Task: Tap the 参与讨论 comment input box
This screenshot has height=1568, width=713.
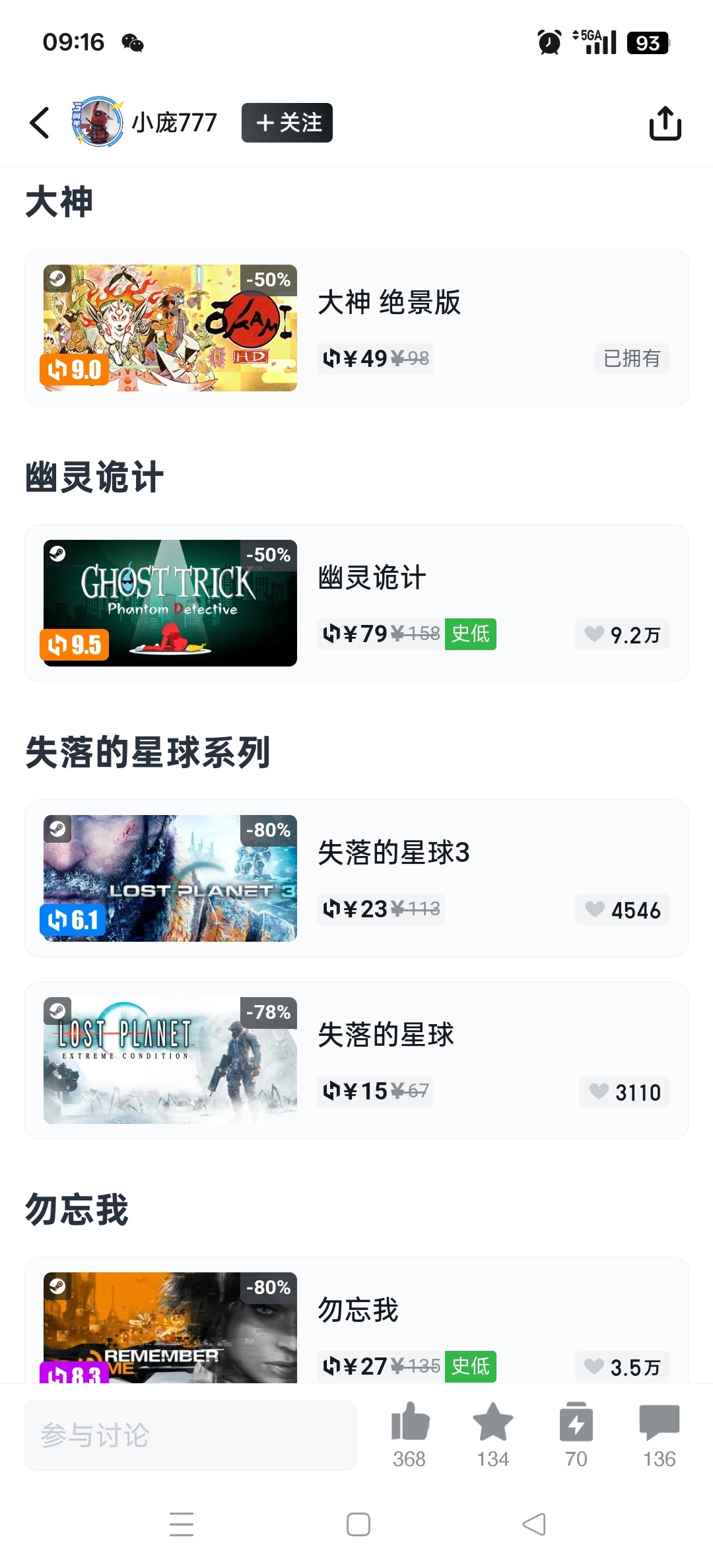Action: click(190, 1435)
